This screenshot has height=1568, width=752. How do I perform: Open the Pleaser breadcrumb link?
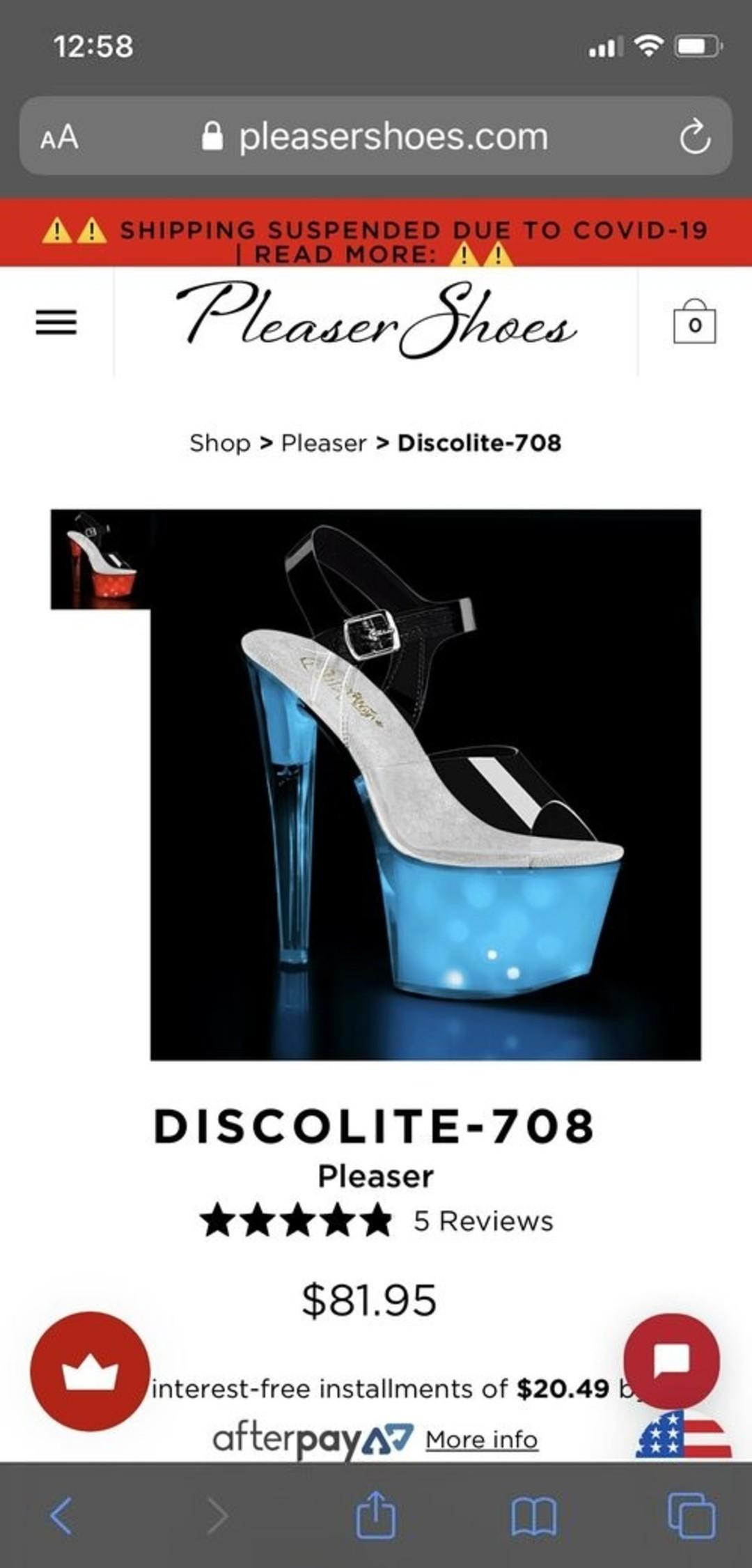(324, 443)
